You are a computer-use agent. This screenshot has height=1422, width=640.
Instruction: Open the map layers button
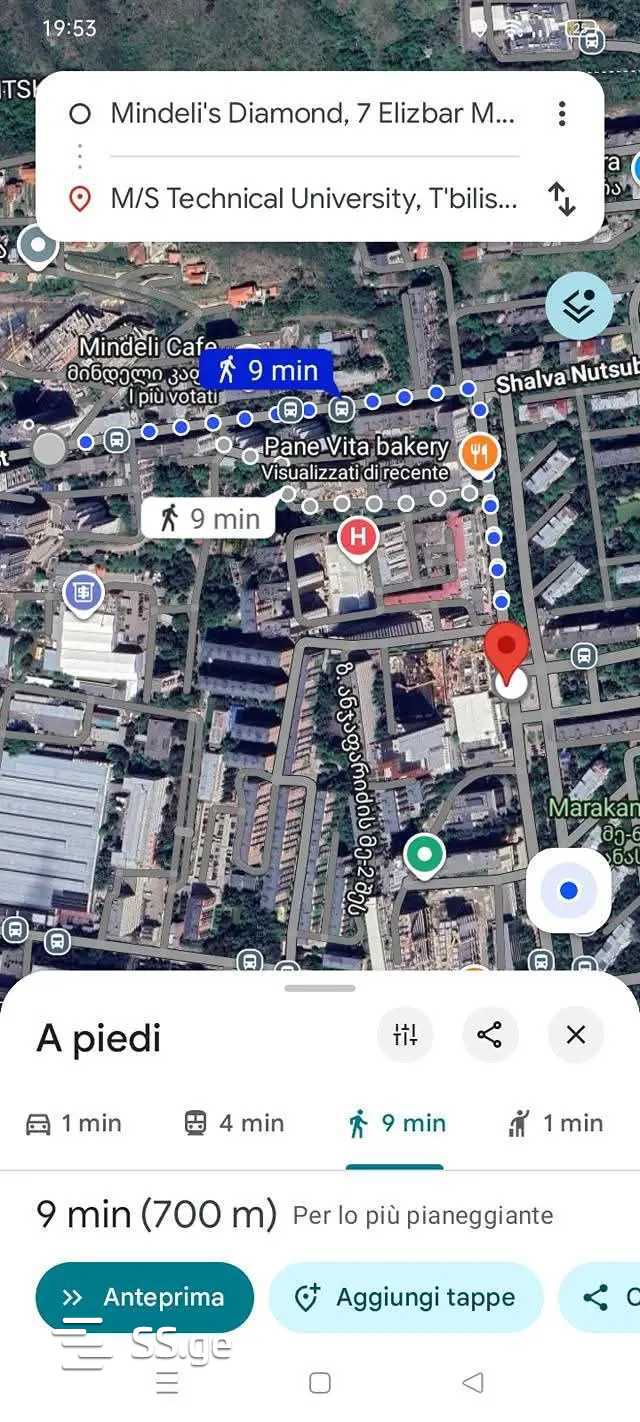579,306
